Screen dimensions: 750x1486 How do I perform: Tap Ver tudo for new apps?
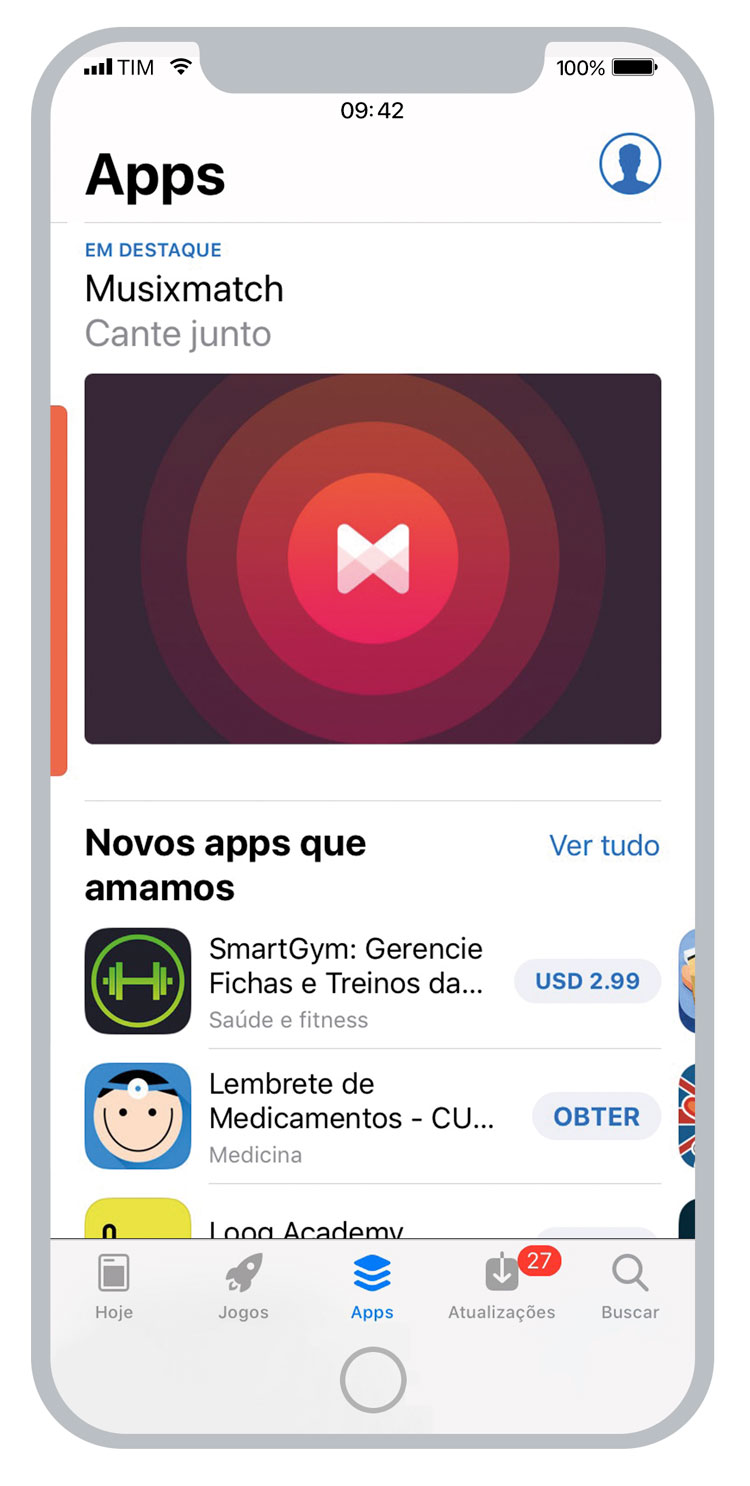pos(604,845)
